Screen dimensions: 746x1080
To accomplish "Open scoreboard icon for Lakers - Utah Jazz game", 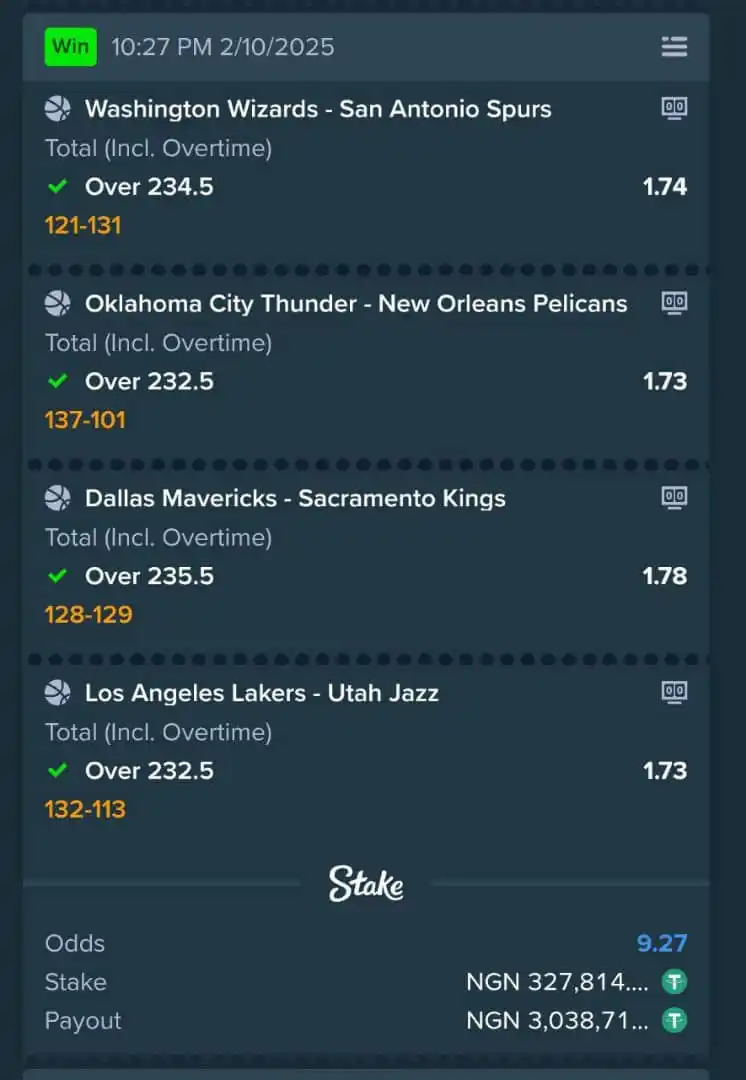I will click(674, 692).
